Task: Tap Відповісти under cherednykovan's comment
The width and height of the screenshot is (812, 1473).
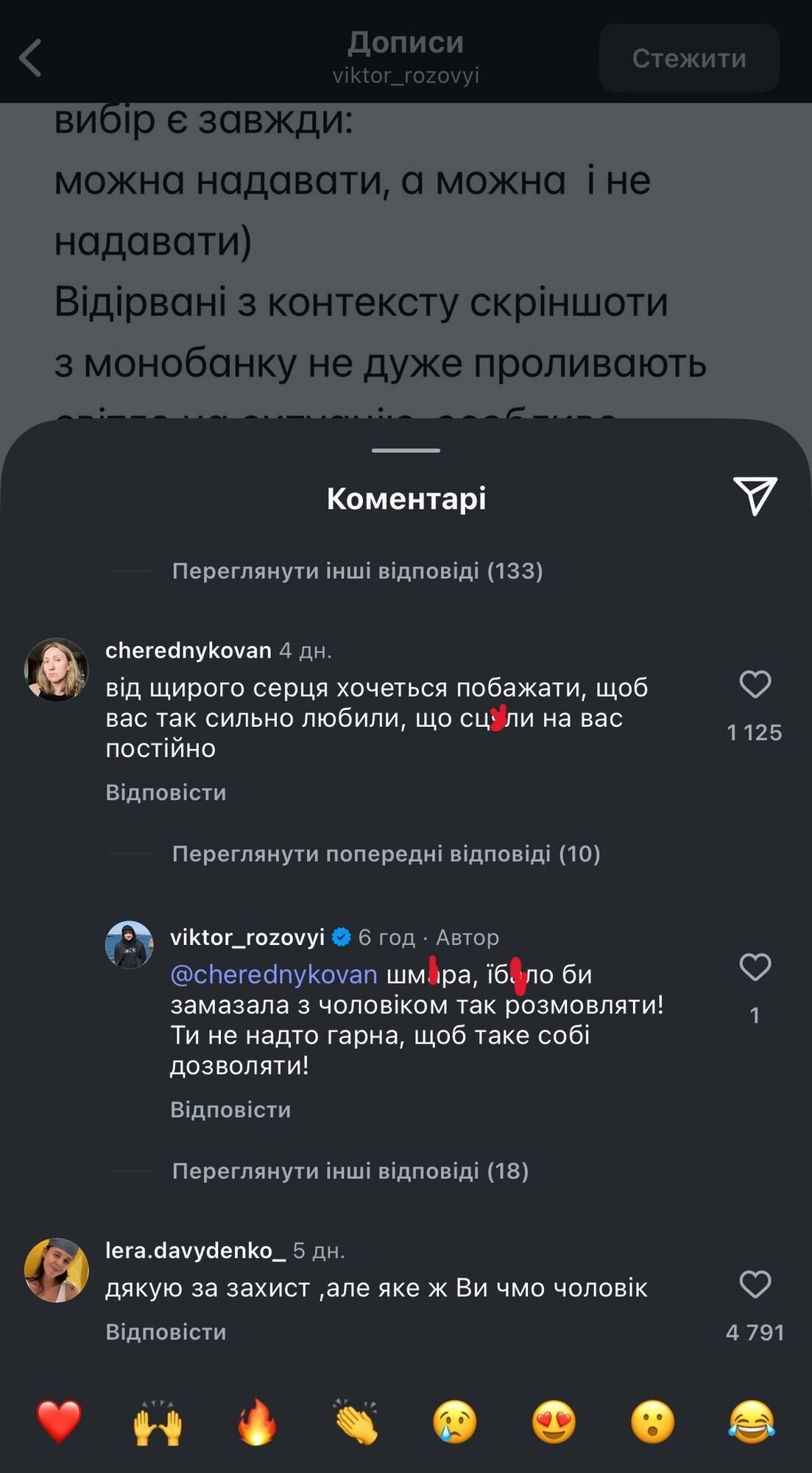Action: [x=166, y=792]
